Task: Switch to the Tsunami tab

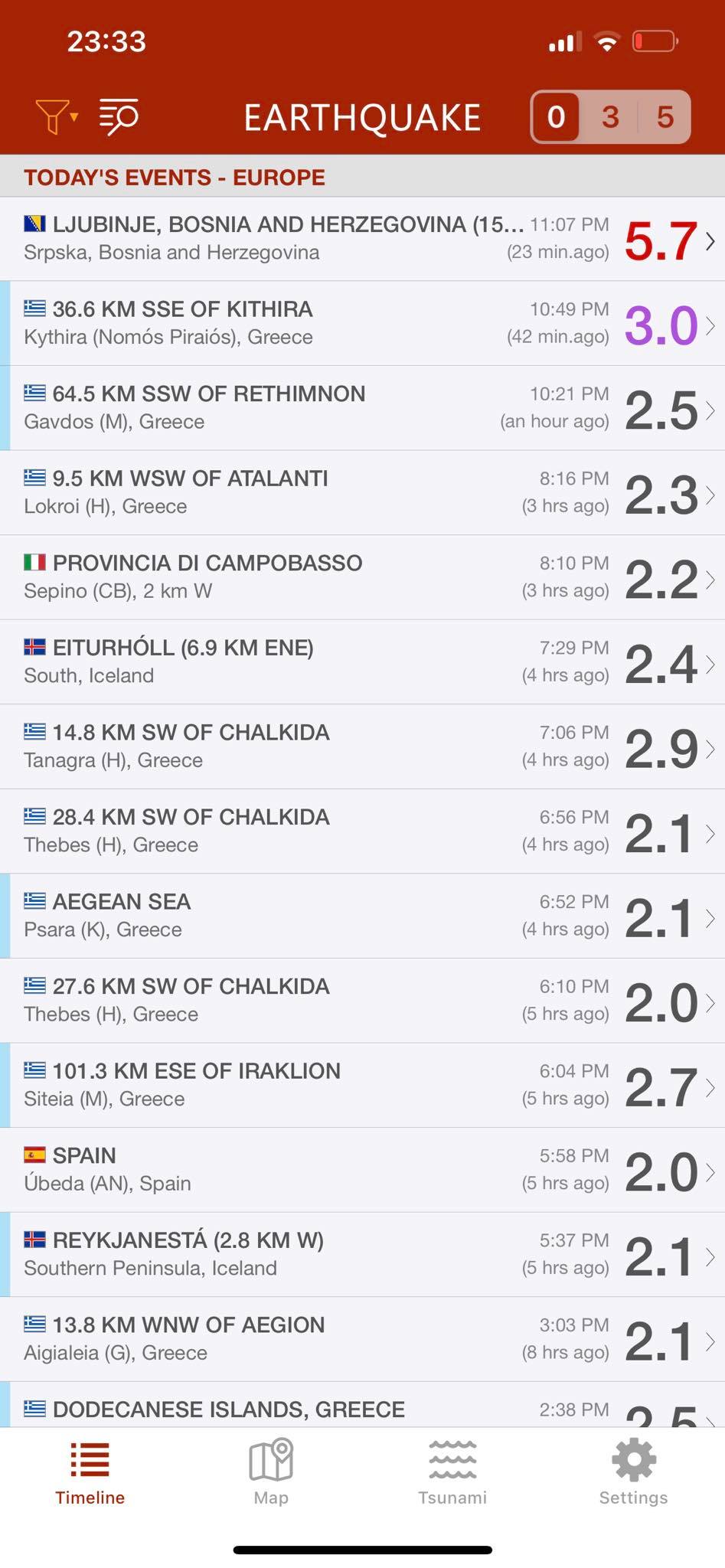Action: (452, 1472)
